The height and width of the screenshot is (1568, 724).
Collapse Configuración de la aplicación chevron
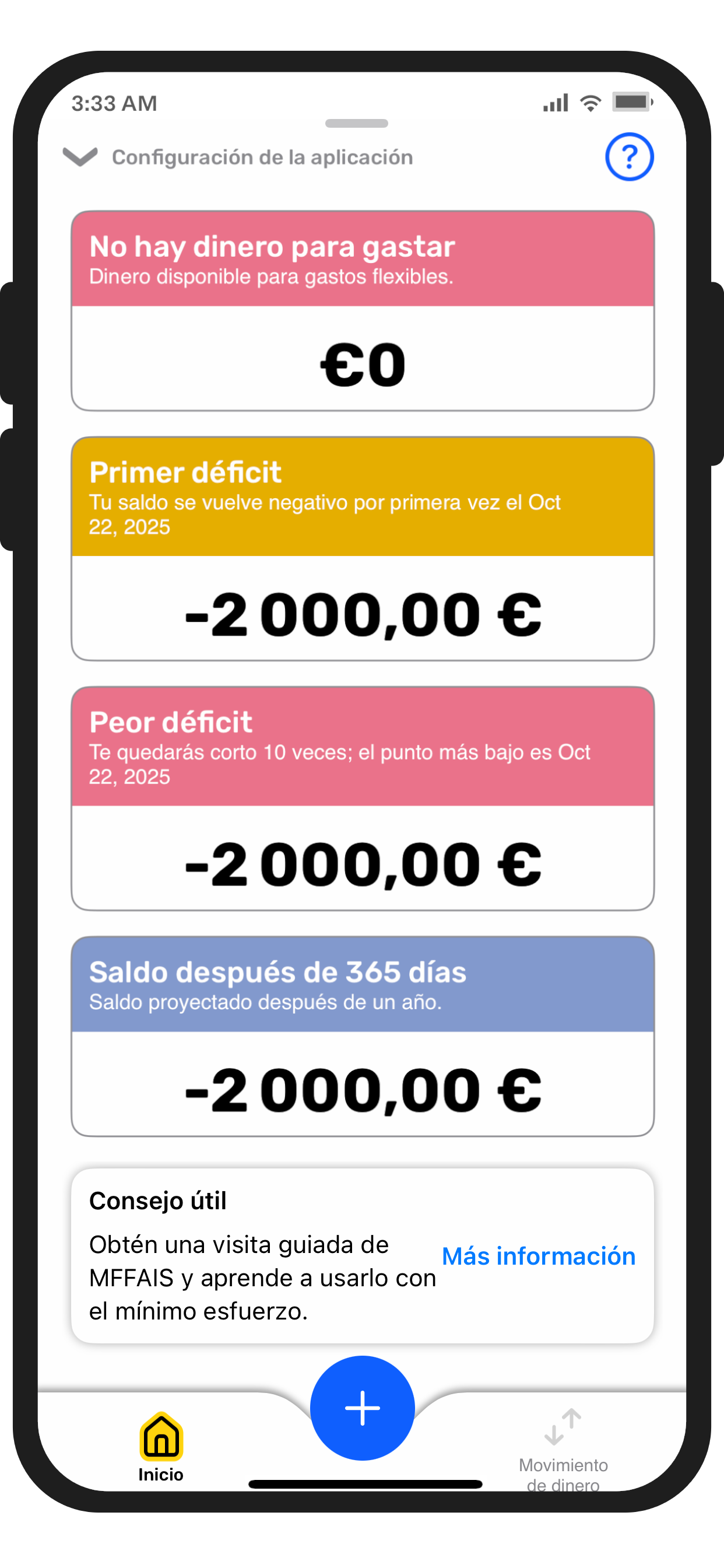80,156
